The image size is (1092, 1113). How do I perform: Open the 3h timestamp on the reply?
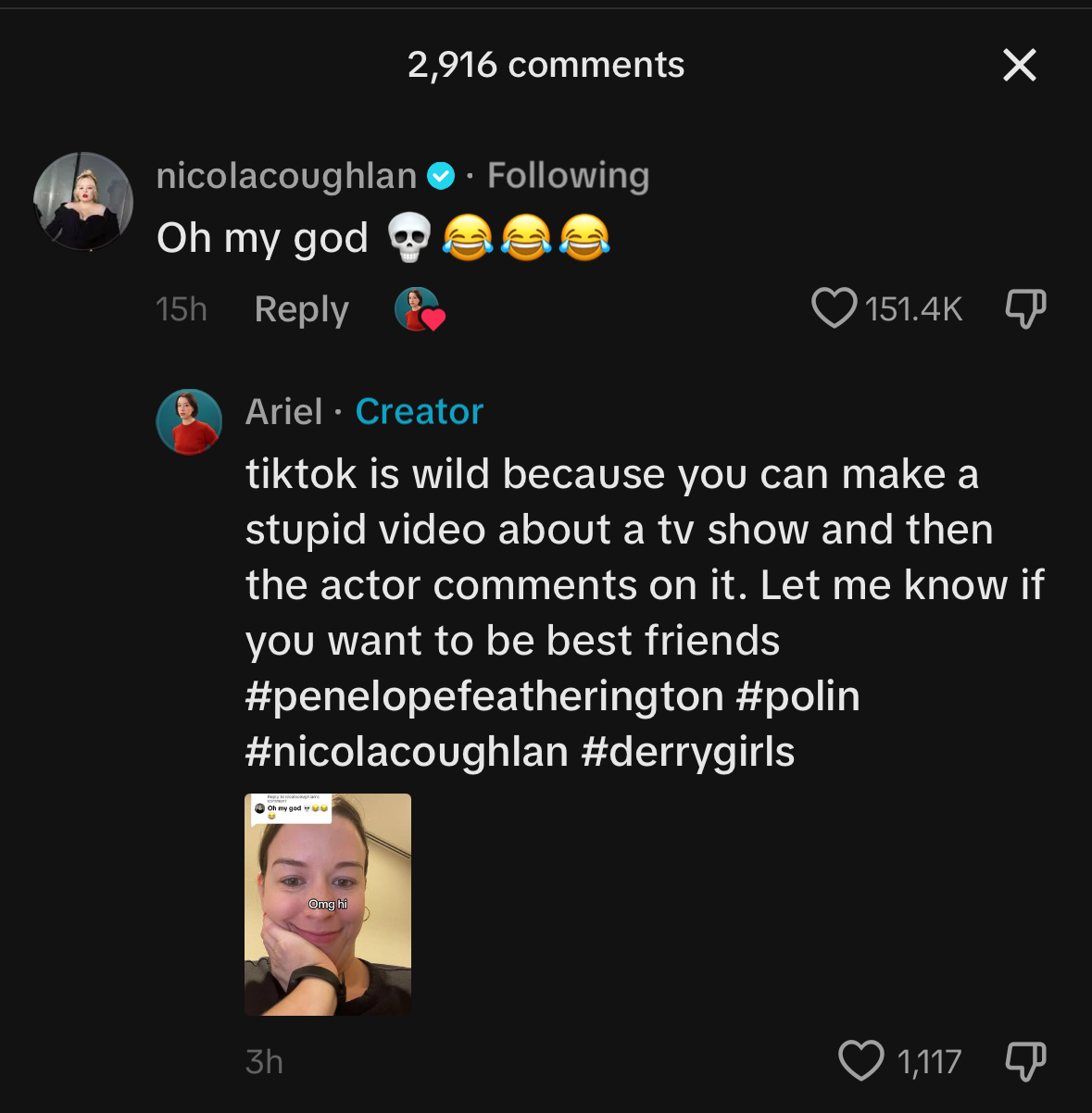pos(264,1062)
